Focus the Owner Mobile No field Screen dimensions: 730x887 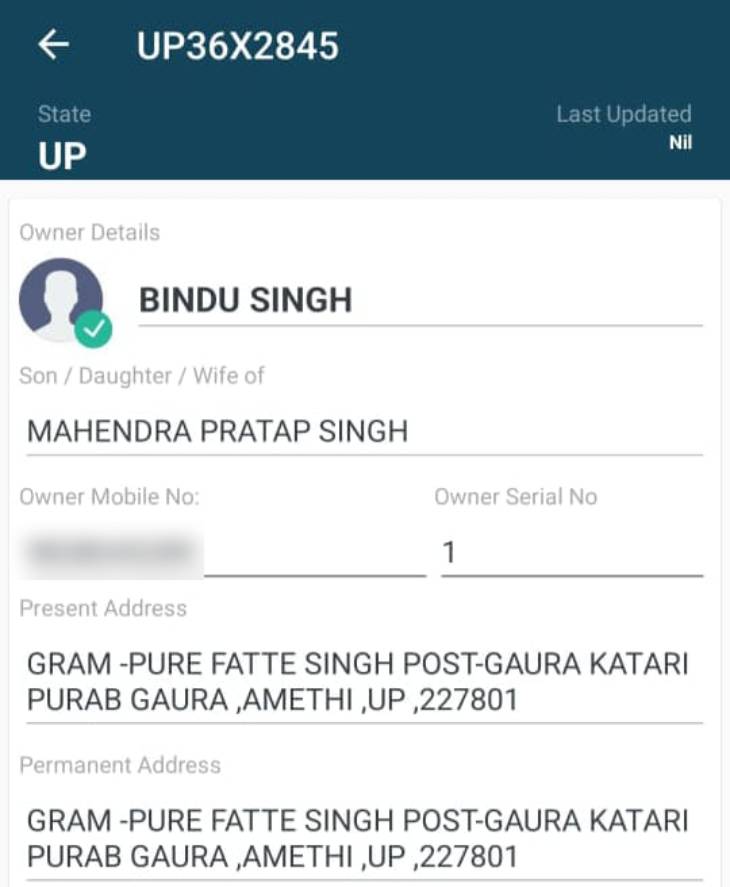coord(222,552)
